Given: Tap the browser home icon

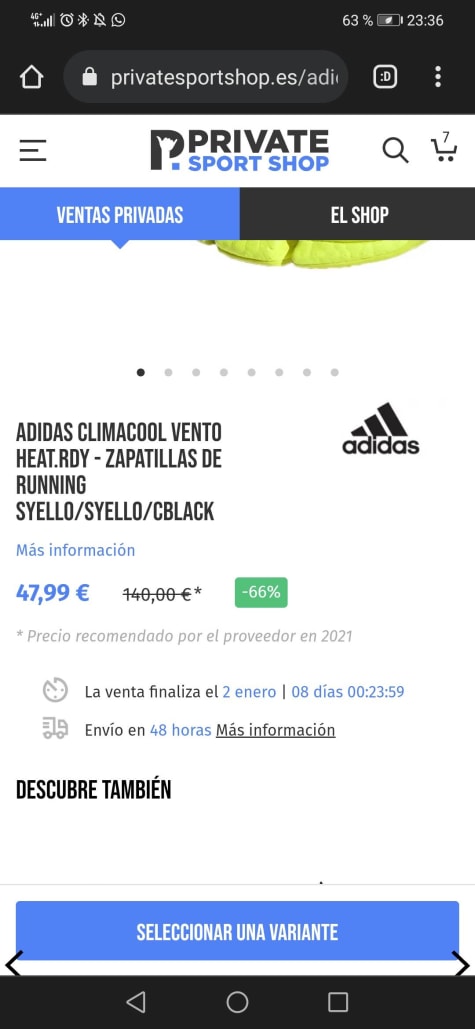Looking at the screenshot, I should pyautogui.click(x=31, y=77).
